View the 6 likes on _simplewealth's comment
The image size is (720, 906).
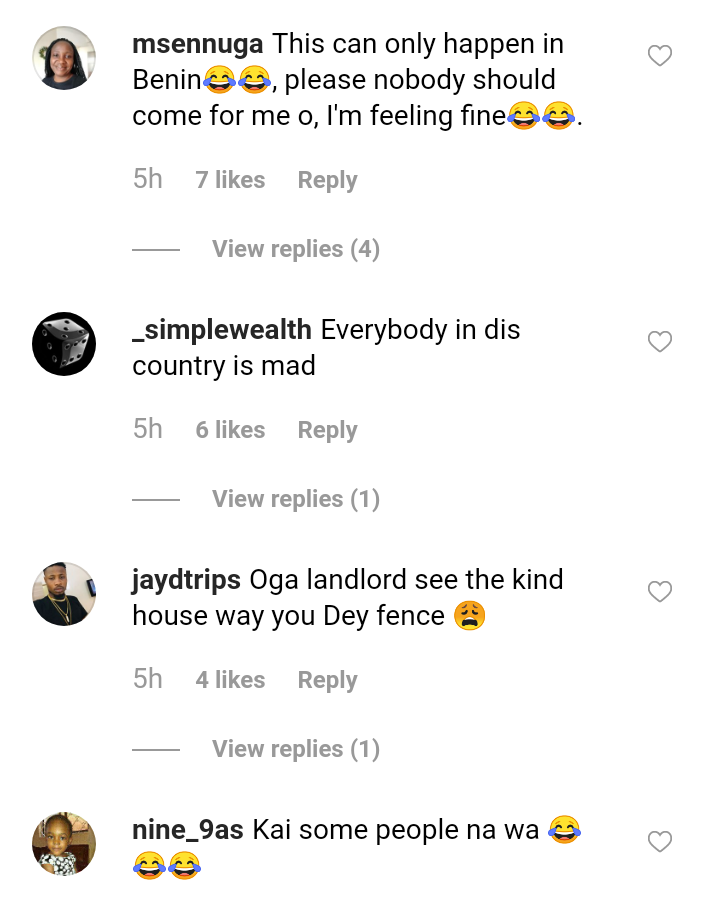230,430
